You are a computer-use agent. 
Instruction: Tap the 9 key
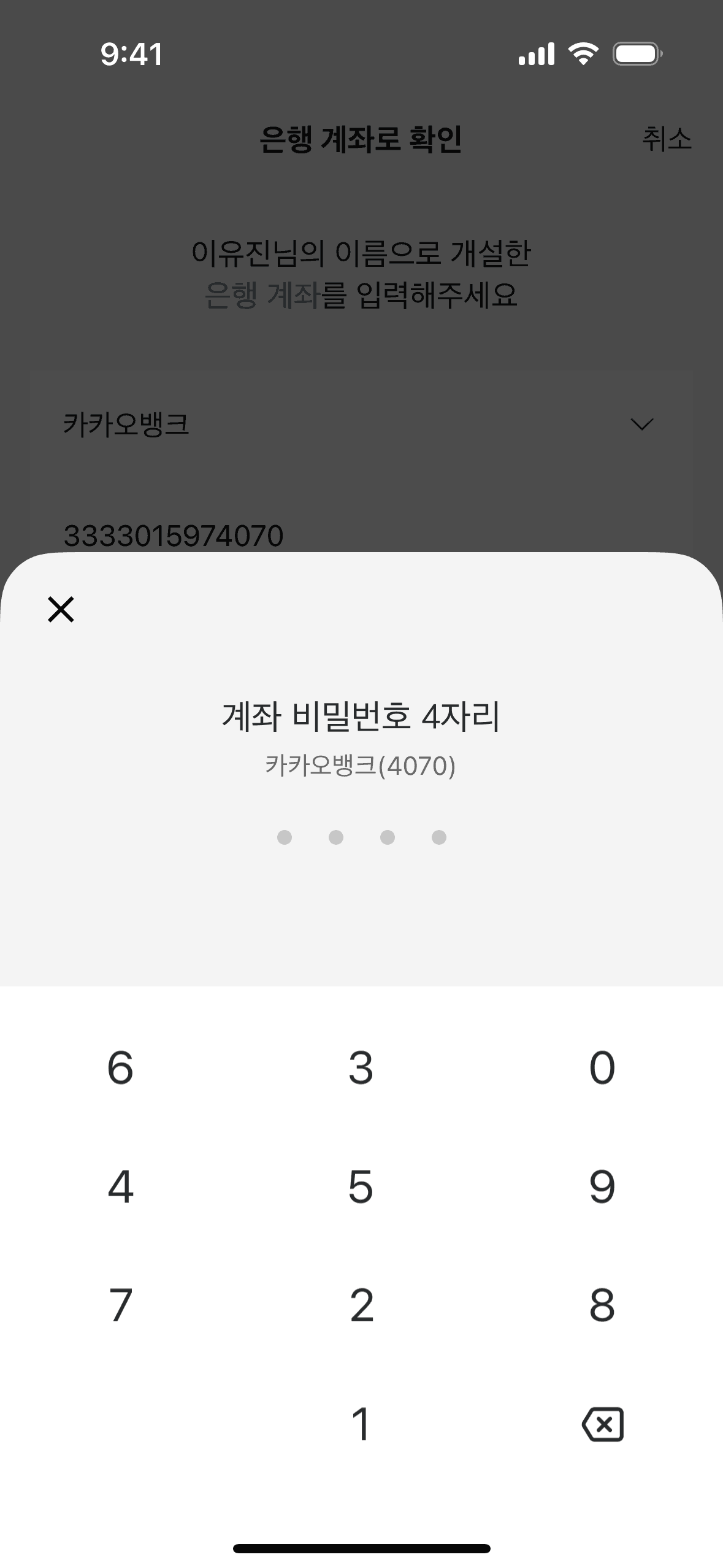(x=602, y=1186)
